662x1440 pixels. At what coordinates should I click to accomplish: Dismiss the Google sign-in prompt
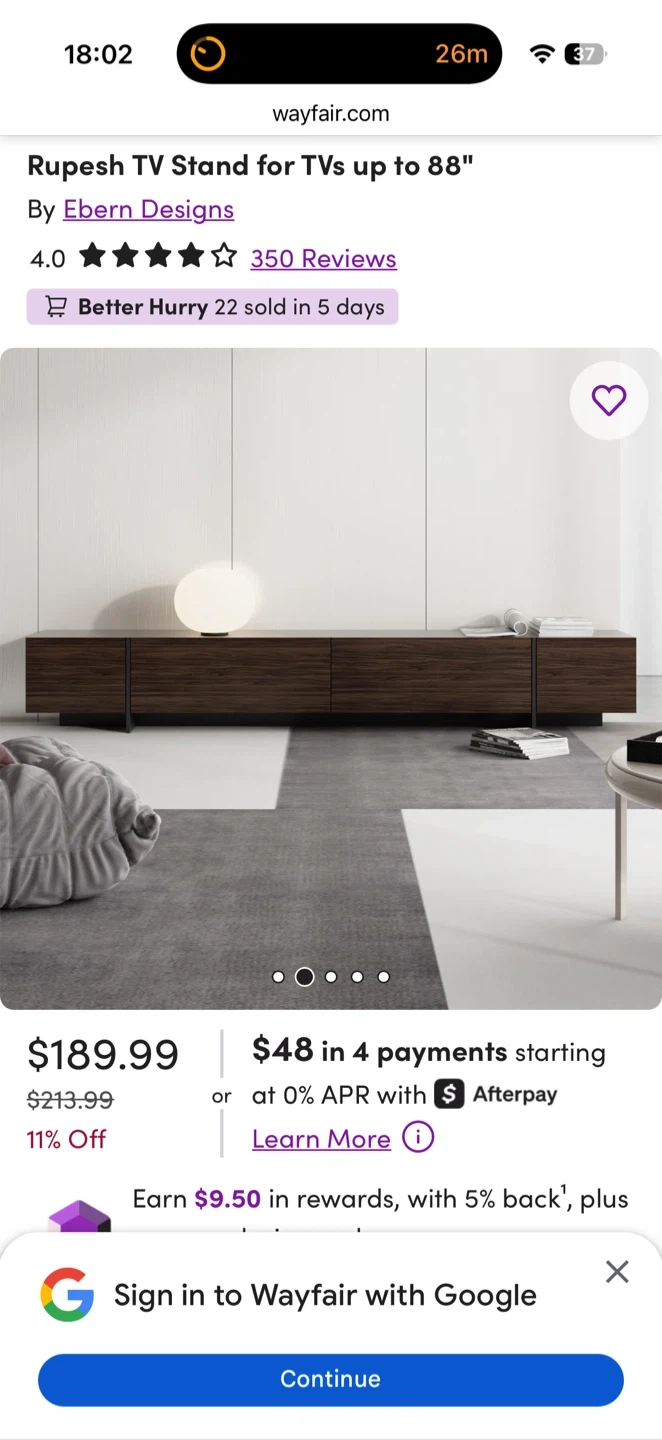coord(617,1271)
